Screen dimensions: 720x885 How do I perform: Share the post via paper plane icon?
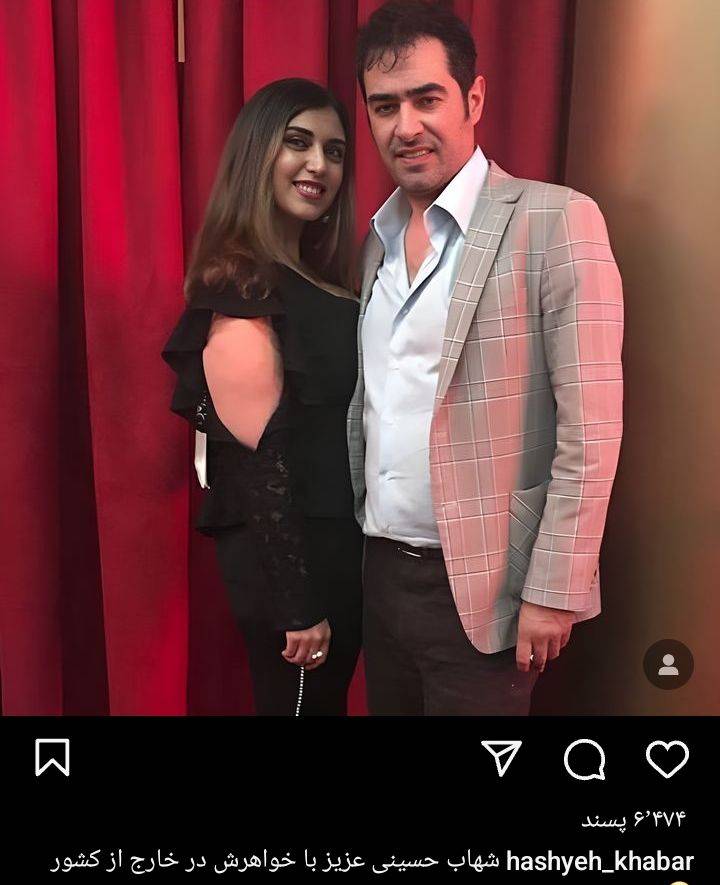501,759
